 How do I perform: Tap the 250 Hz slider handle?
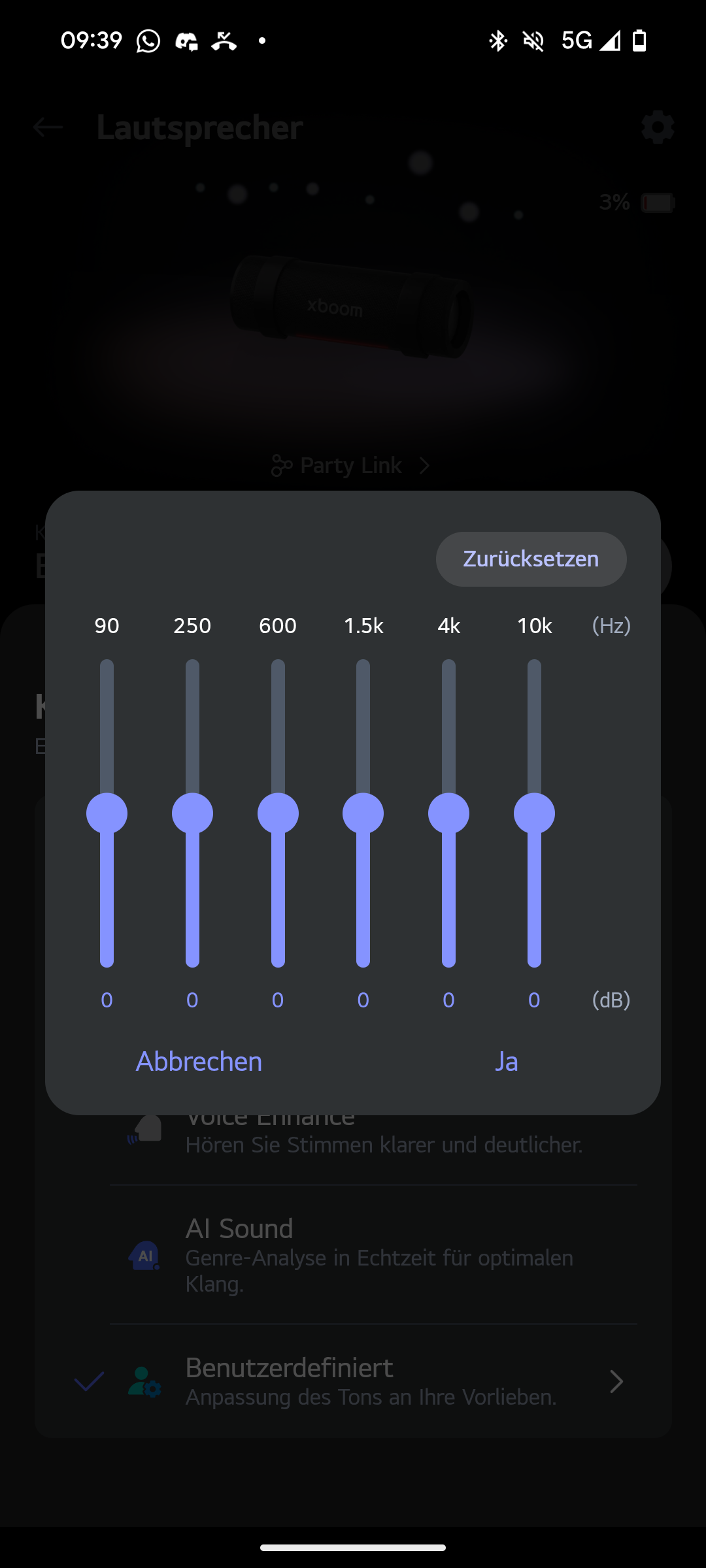[x=192, y=813]
